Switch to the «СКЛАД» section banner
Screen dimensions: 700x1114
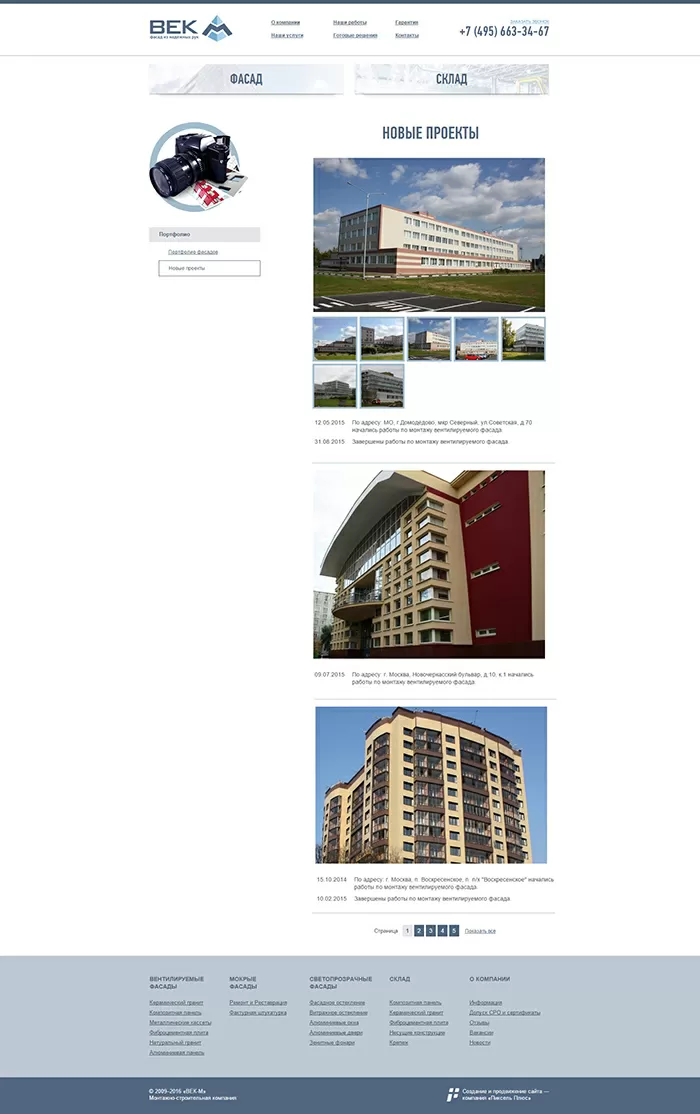tap(451, 79)
